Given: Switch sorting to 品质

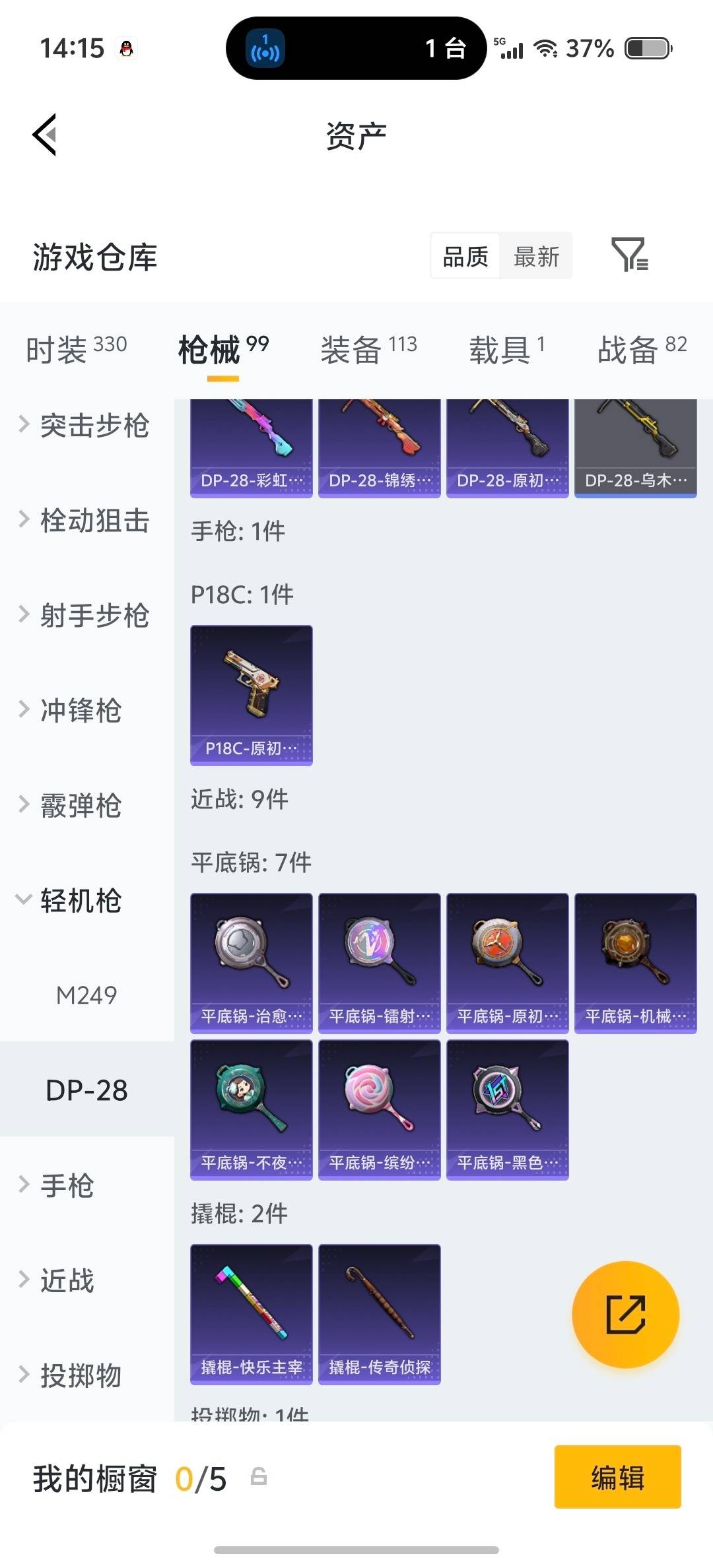Looking at the screenshot, I should [464, 256].
